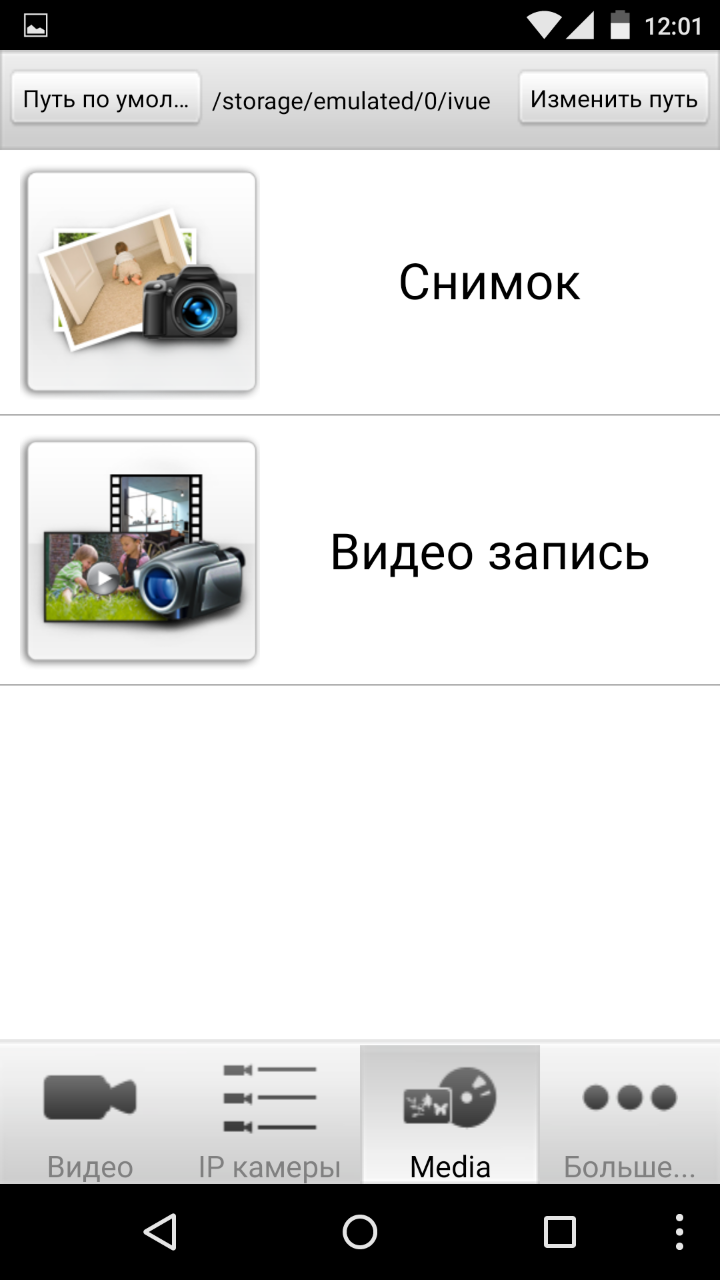Image resolution: width=720 pixels, height=1280 pixels.
Task: Tap the 'Изменить путь' button
Action: 613,99
